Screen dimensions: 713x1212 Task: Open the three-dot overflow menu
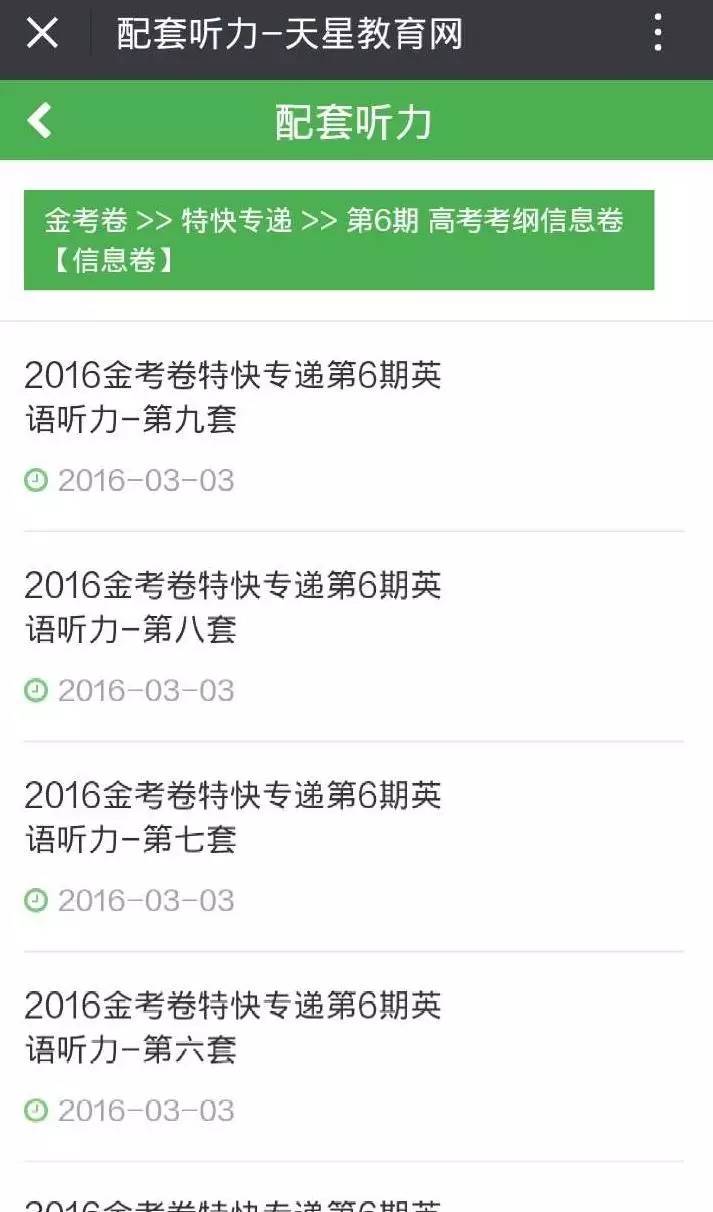tap(657, 33)
